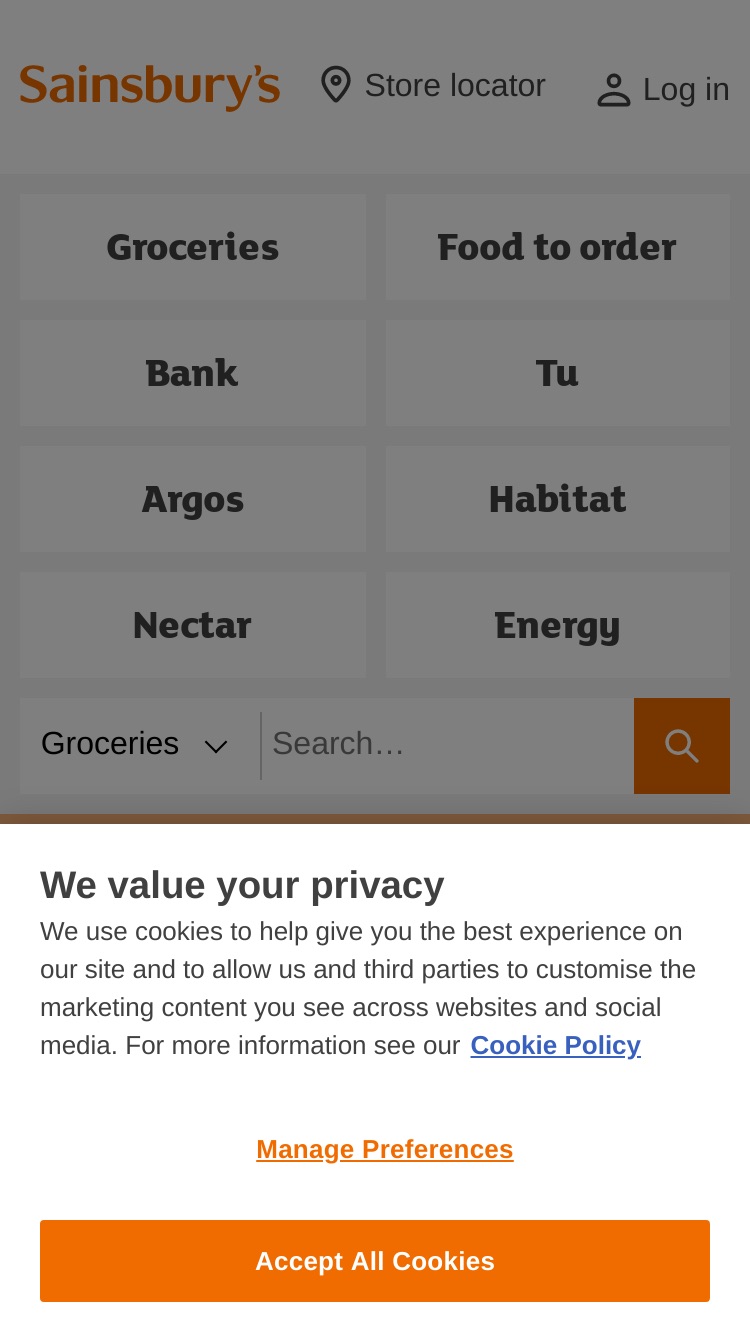Go to Food to order
750x1334 pixels.
[x=558, y=247]
